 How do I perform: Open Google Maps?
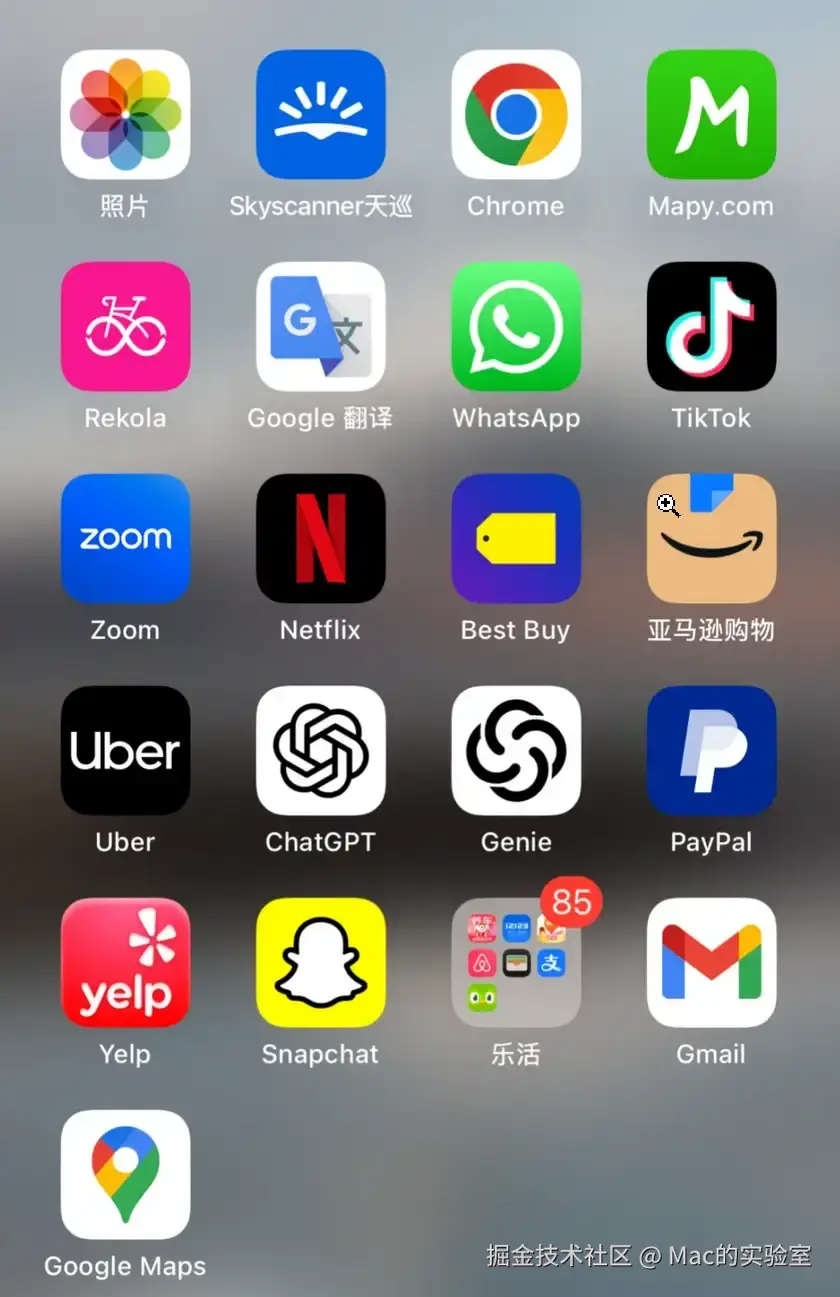[x=125, y=1174]
